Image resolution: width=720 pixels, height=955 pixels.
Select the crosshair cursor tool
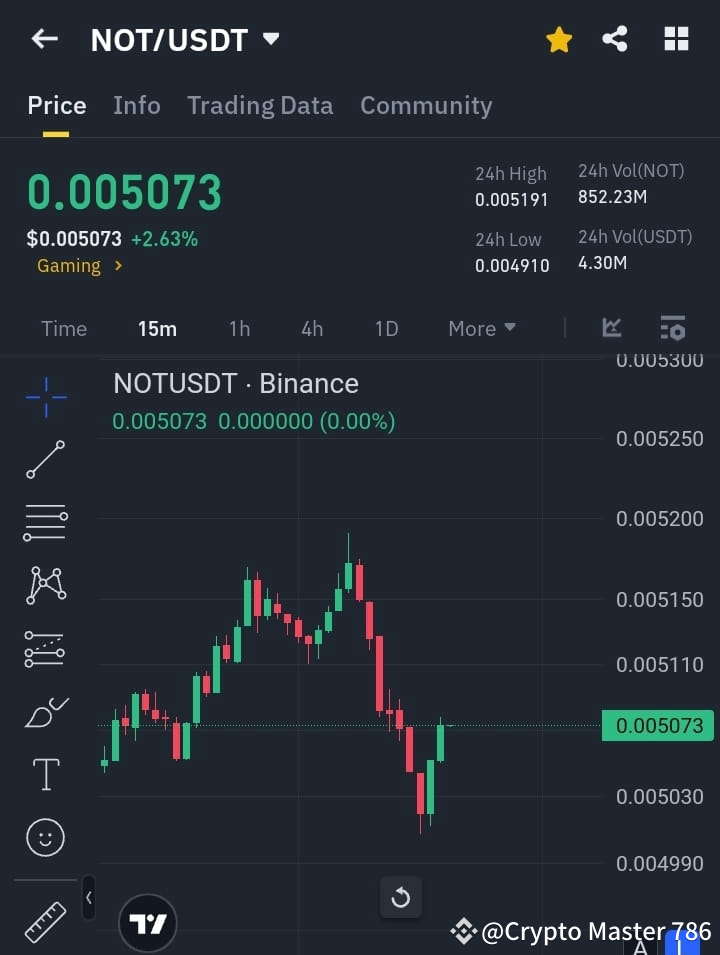(45, 397)
